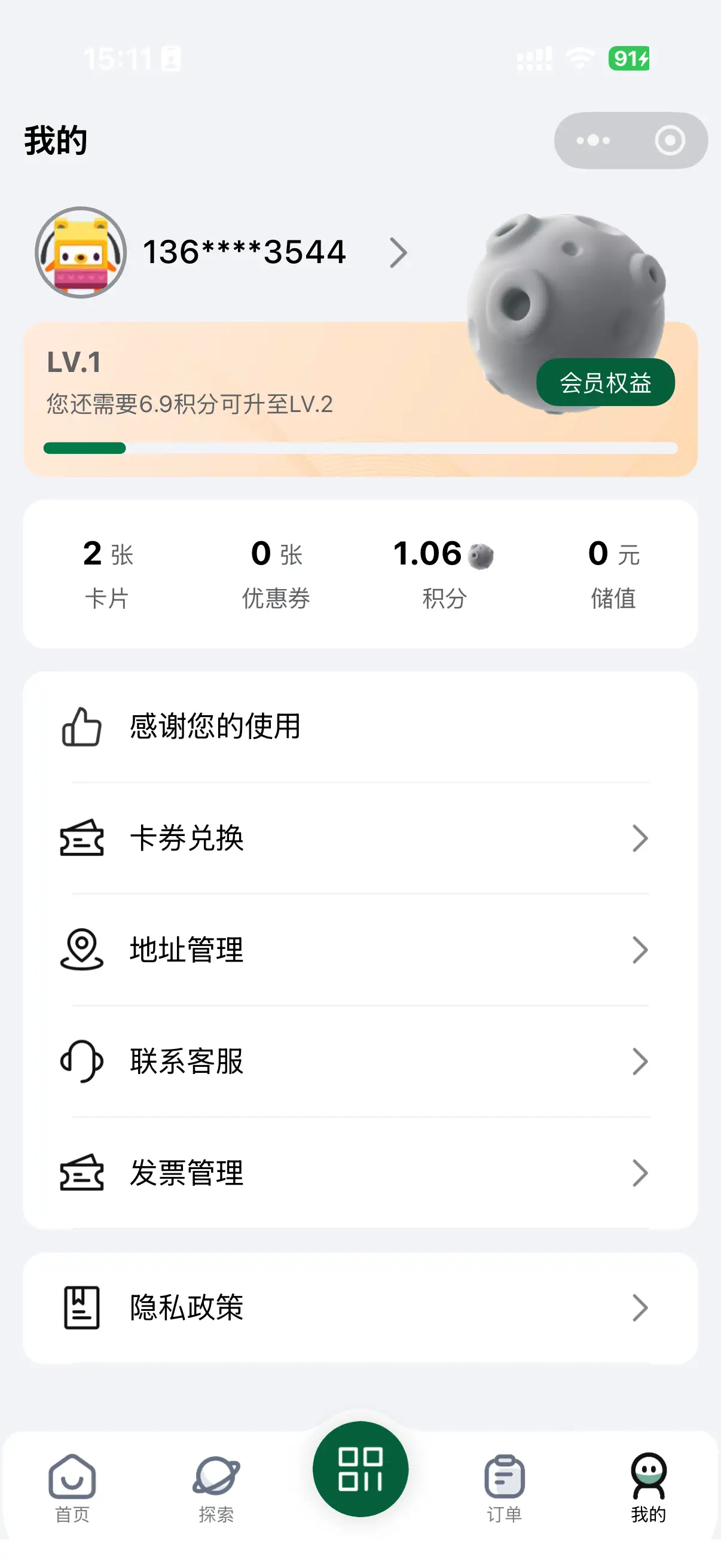Tap the green QR scan button
The width and height of the screenshot is (721, 1568).
click(x=360, y=1468)
